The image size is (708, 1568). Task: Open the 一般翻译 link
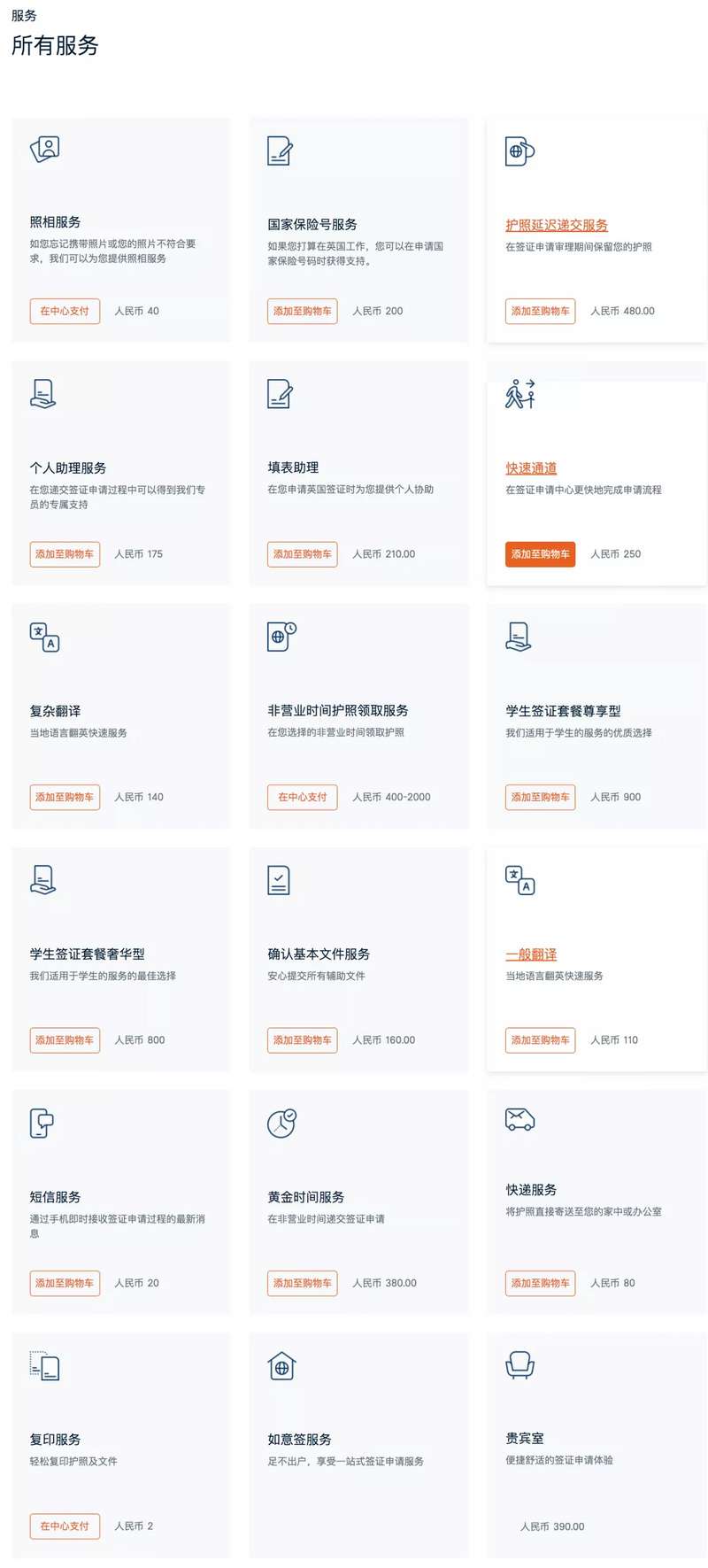coord(531,954)
